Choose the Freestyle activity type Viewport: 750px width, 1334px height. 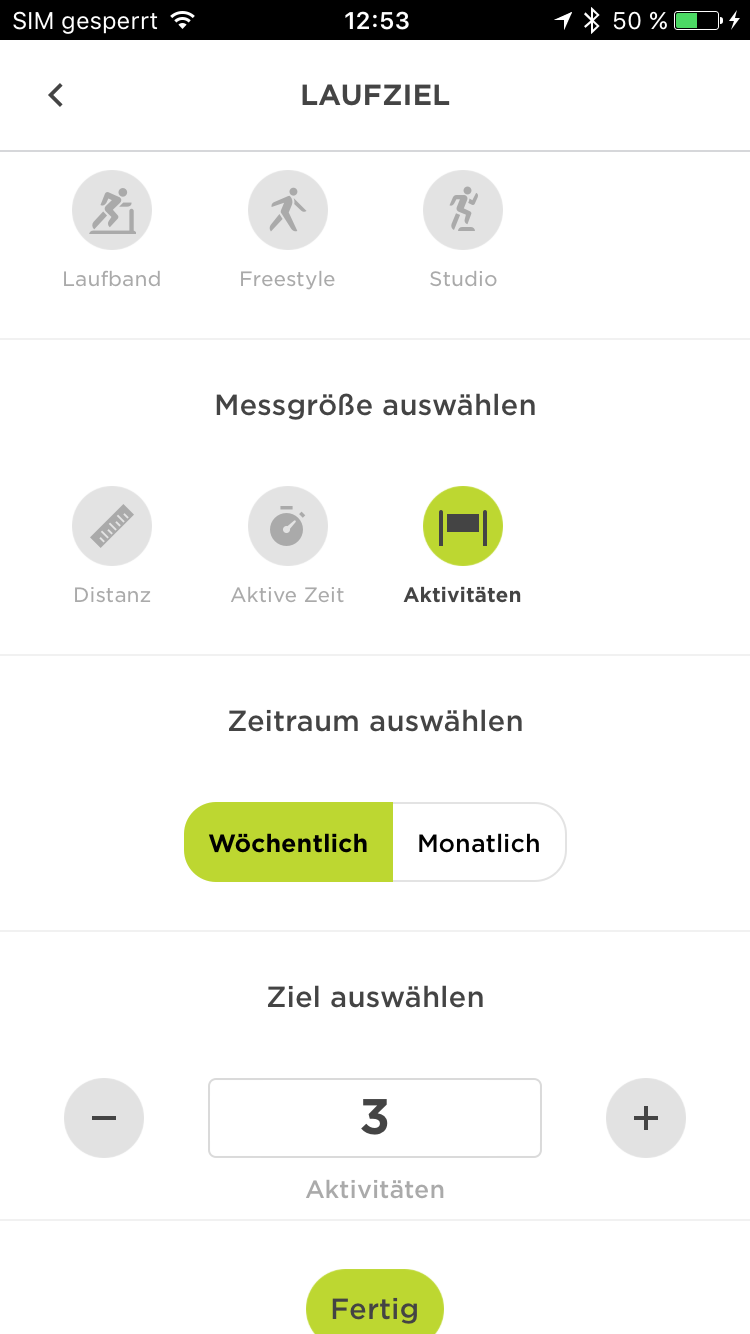287,211
